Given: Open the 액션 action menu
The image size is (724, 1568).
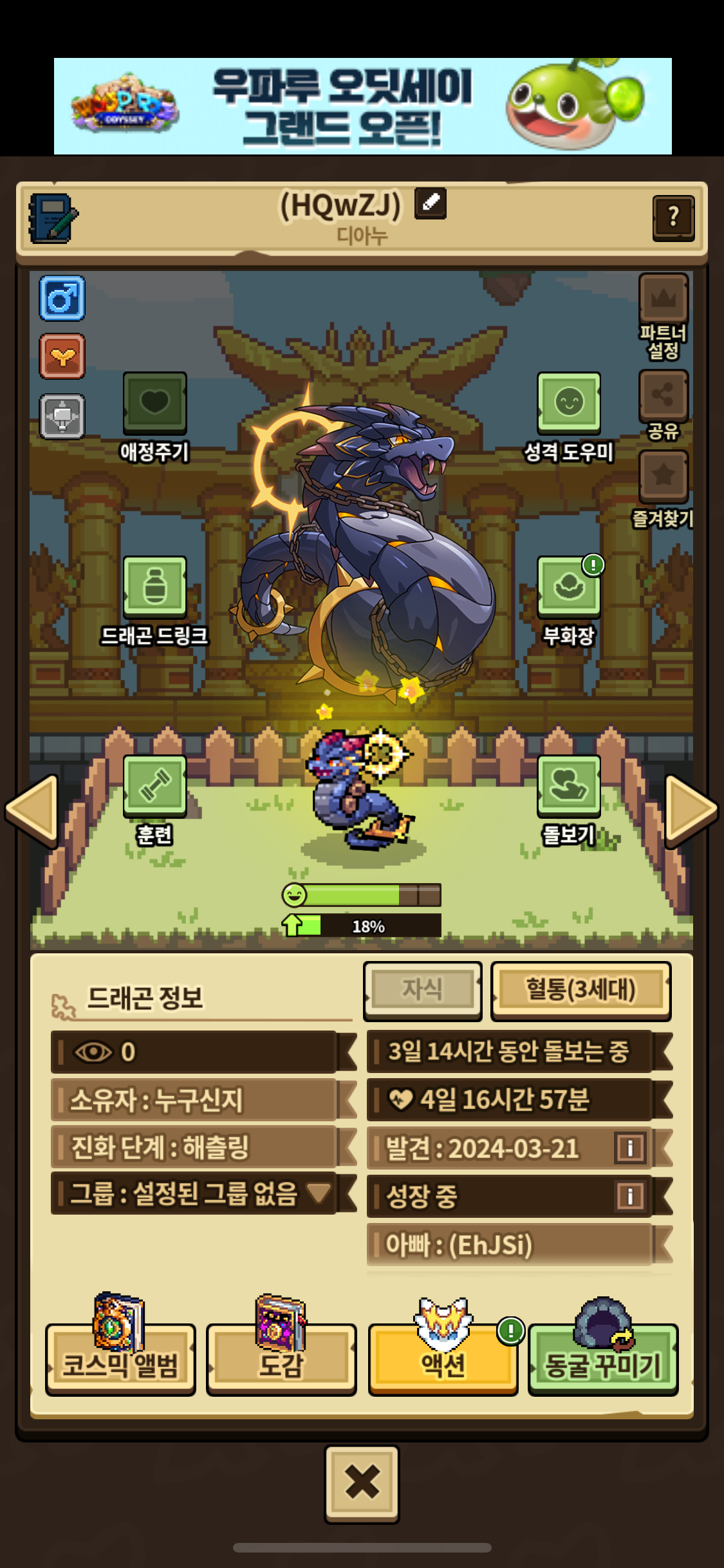Looking at the screenshot, I should (443, 1363).
